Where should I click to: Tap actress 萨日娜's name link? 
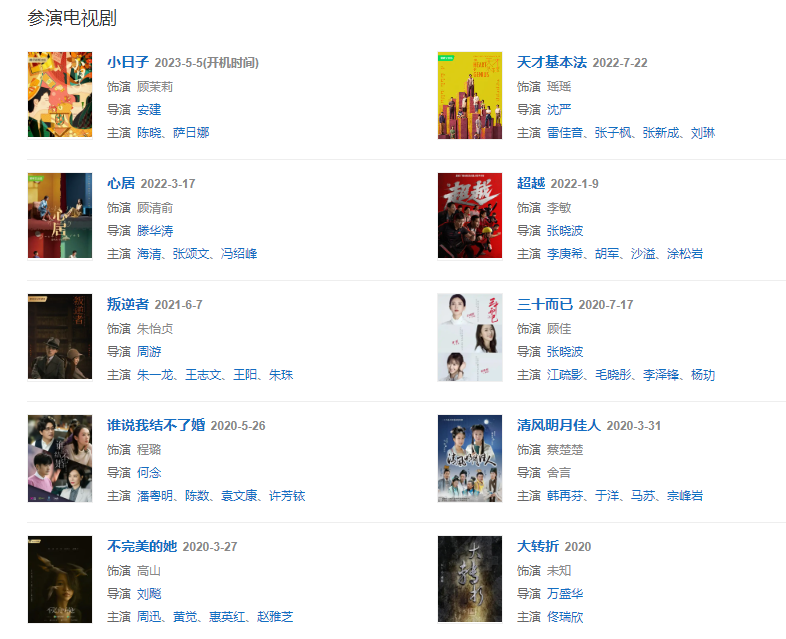pos(190,132)
